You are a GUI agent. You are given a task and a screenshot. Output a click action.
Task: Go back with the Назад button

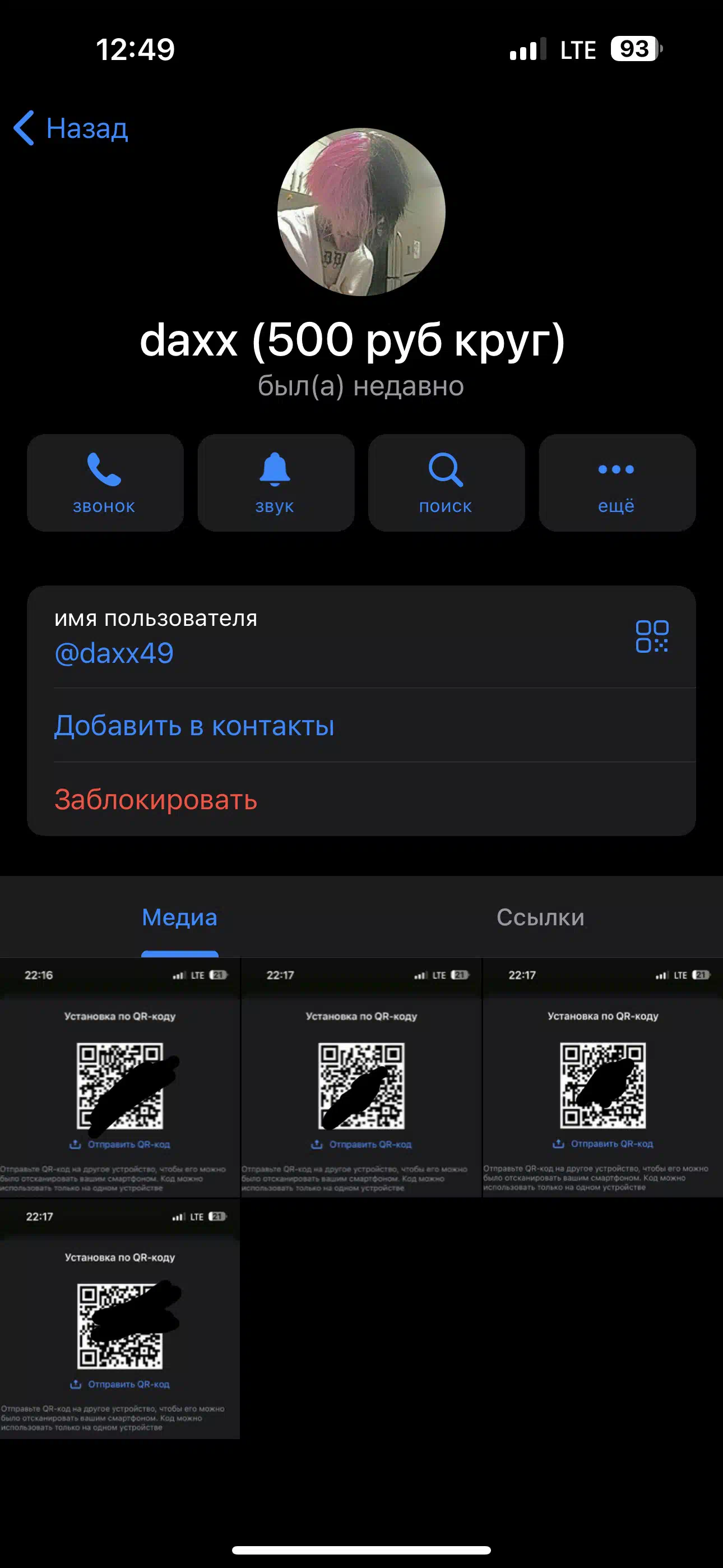pos(71,128)
